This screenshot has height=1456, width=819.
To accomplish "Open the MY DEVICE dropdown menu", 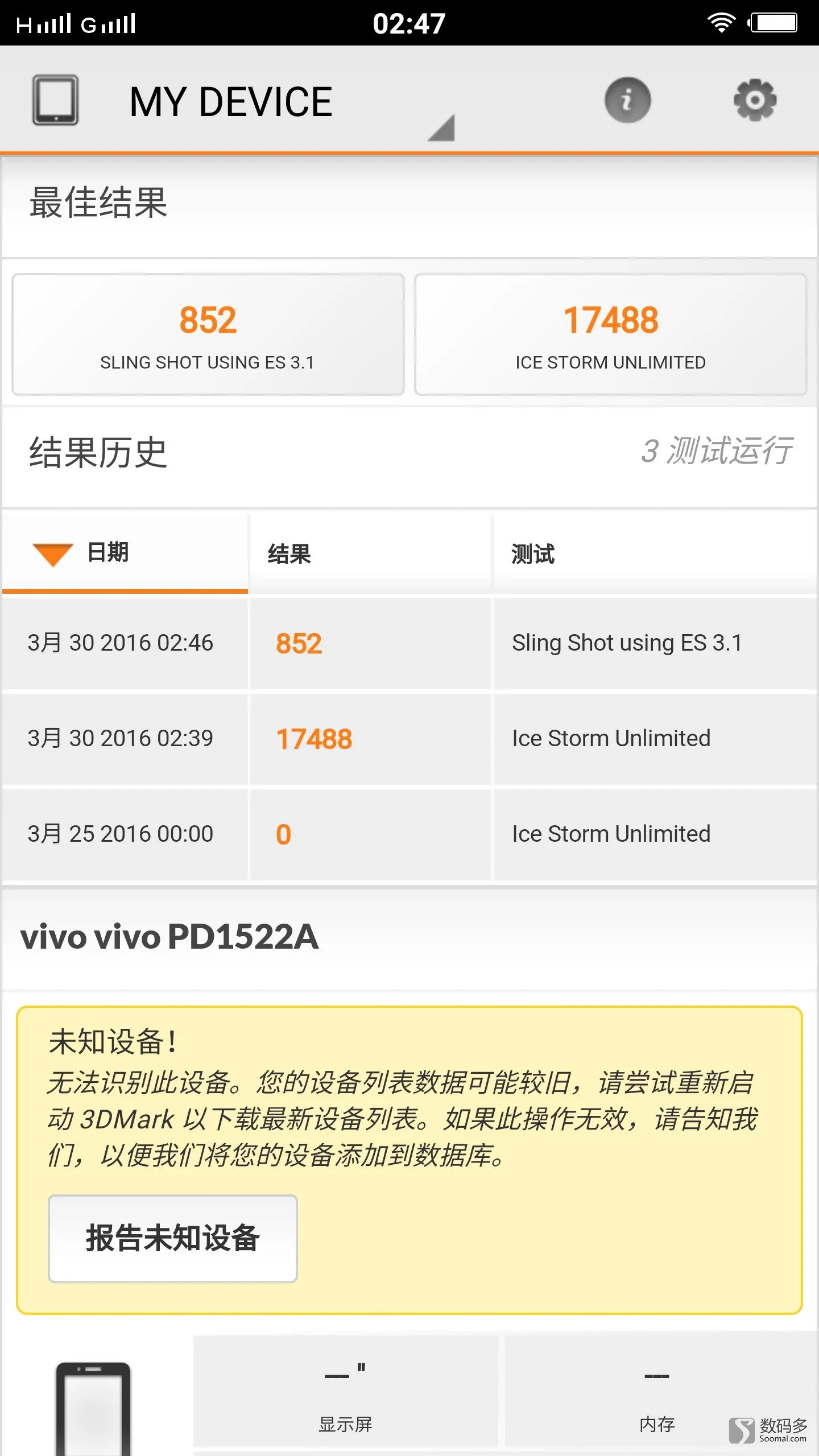I will coord(243,101).
